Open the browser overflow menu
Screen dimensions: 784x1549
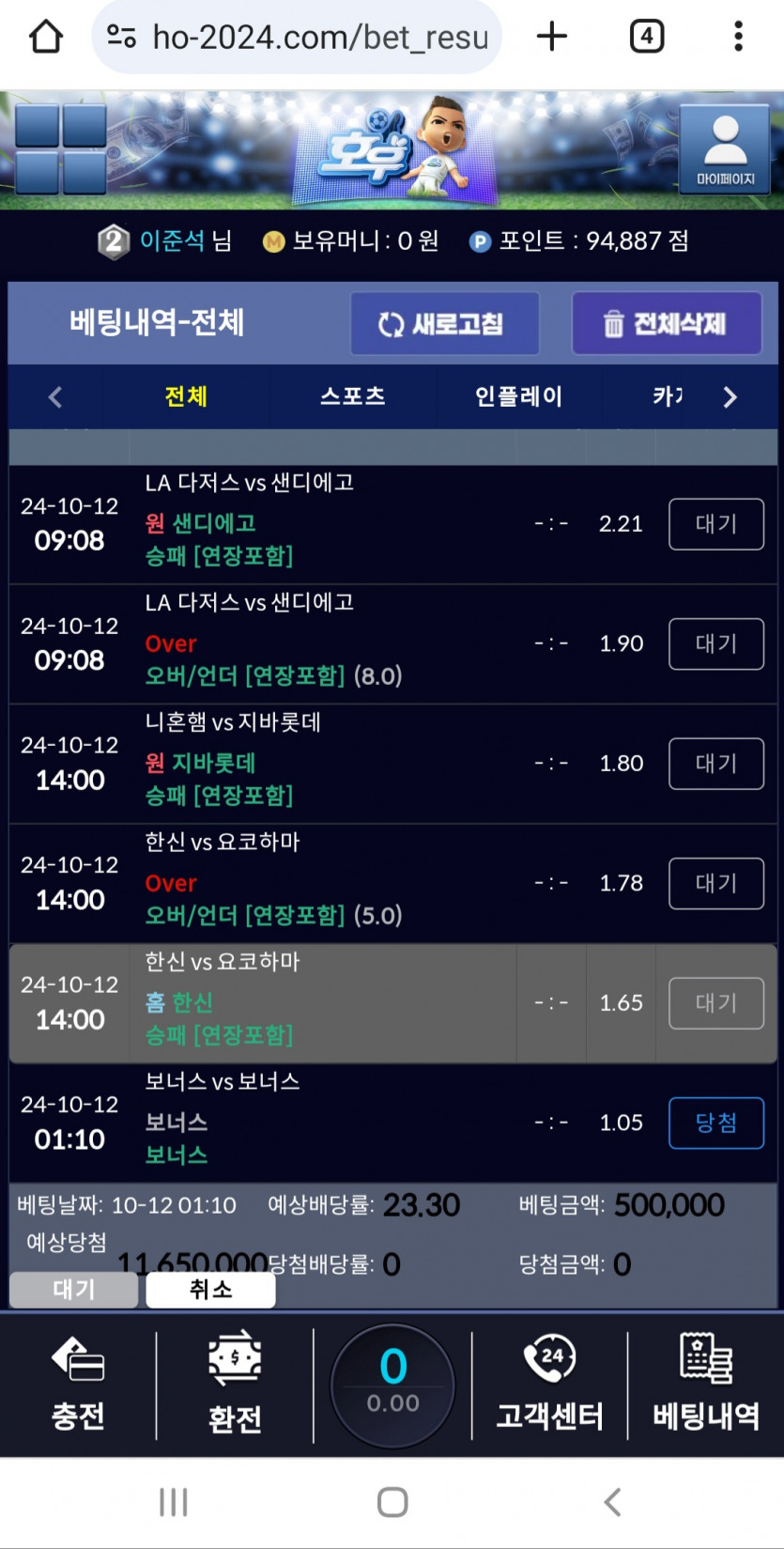(738, 37)
